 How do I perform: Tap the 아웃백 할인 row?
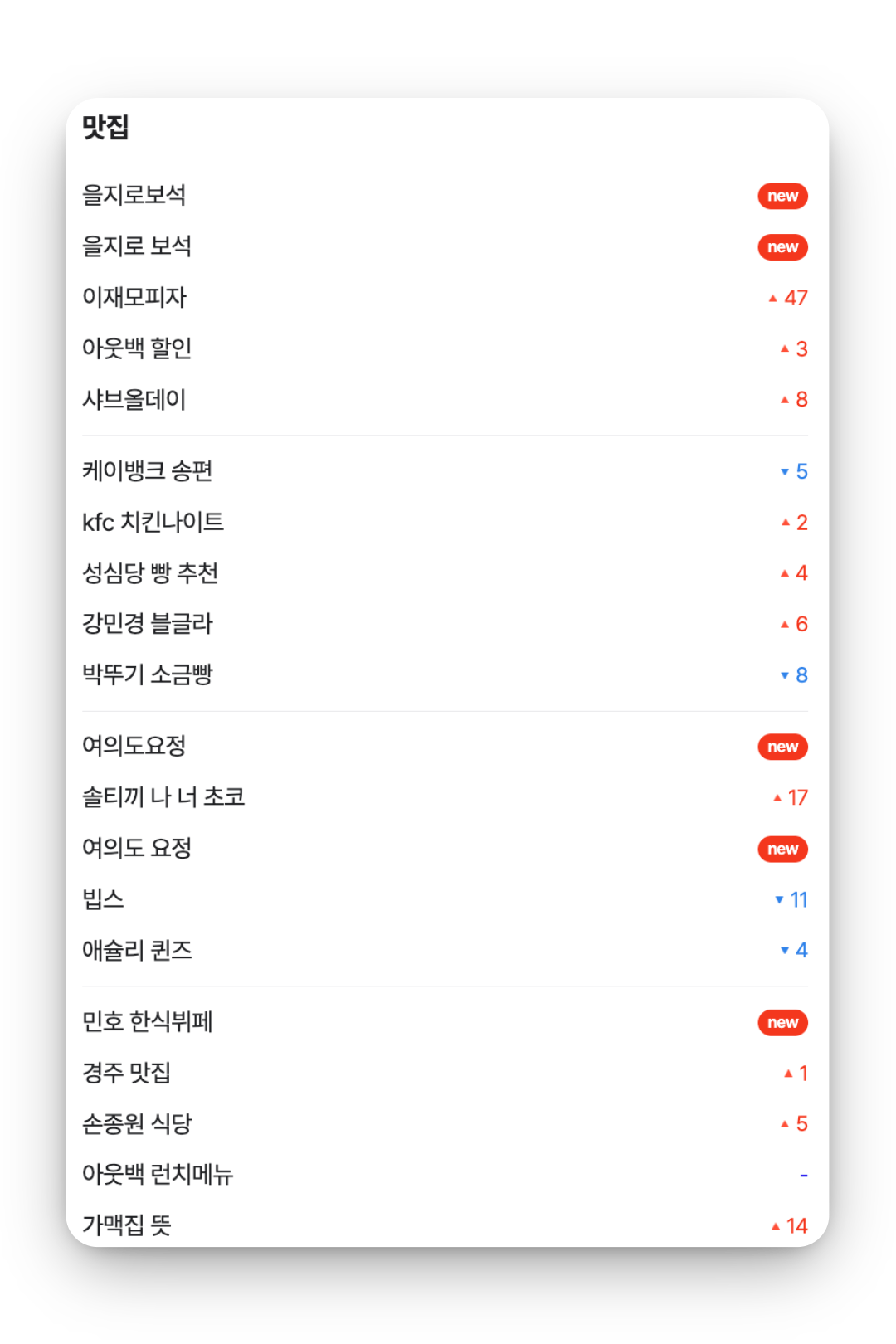(137, 348)
